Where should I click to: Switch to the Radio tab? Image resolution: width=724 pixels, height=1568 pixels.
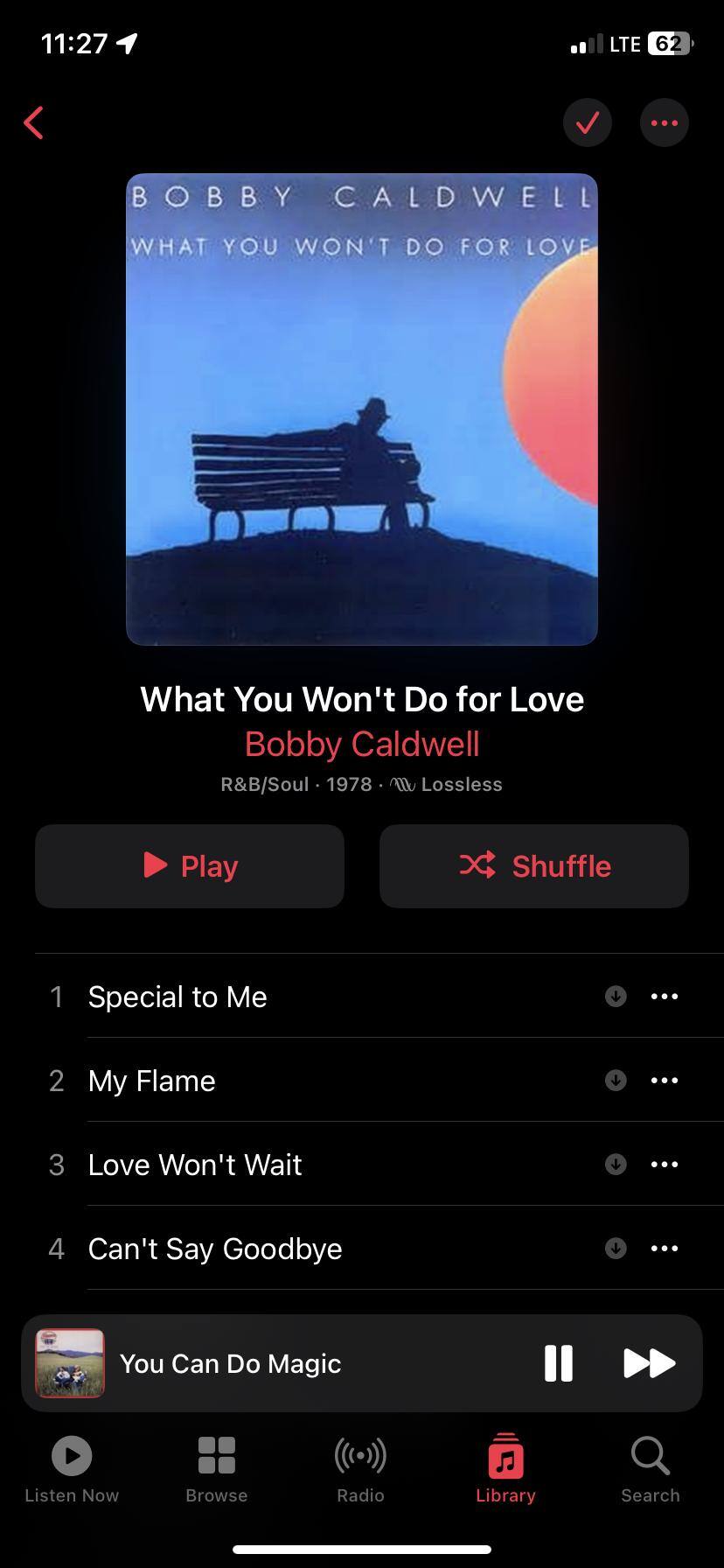(x=360, y=1470)
